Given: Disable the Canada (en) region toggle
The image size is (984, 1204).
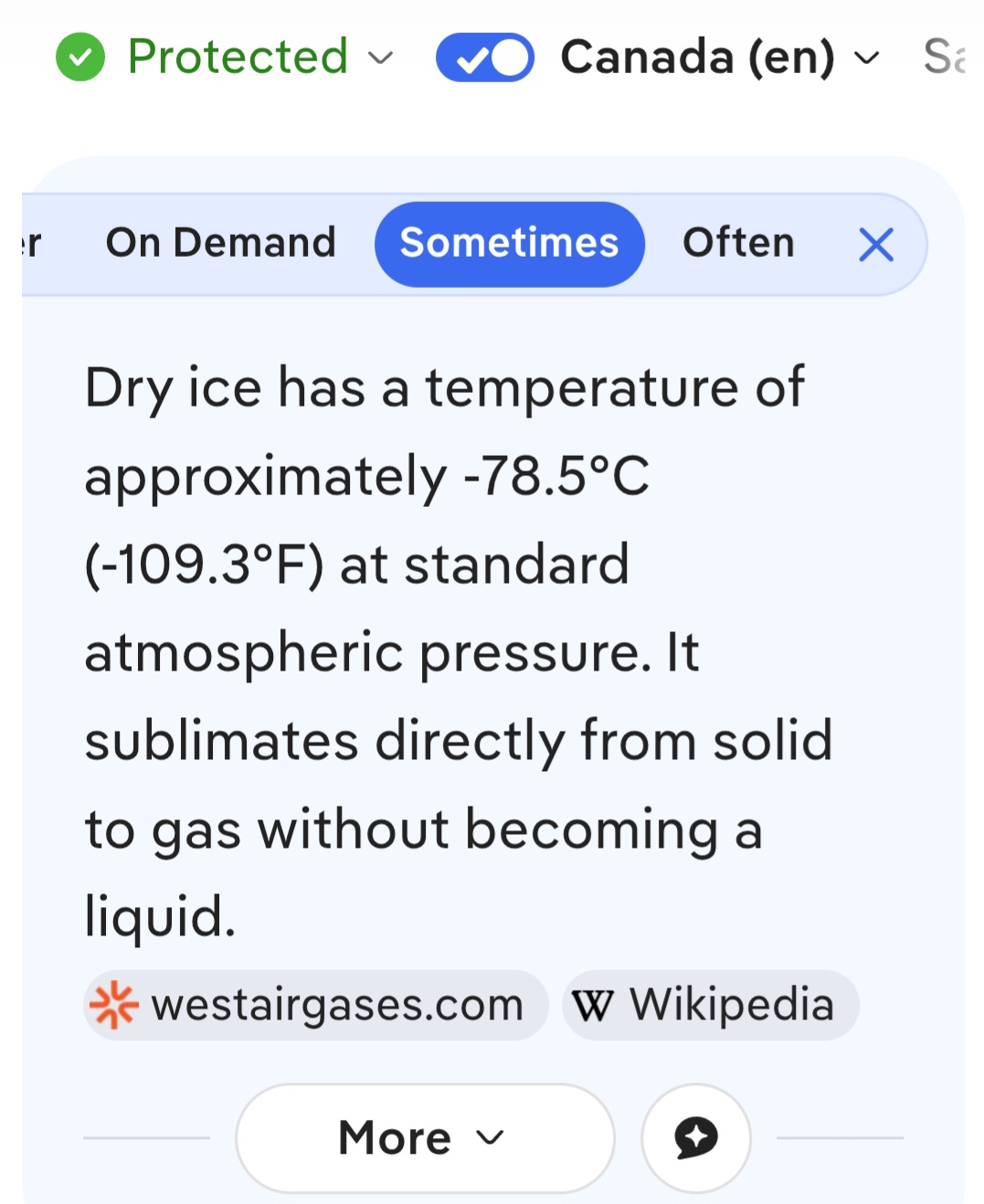Looking at the screenshot, I should tap(485, 58).
